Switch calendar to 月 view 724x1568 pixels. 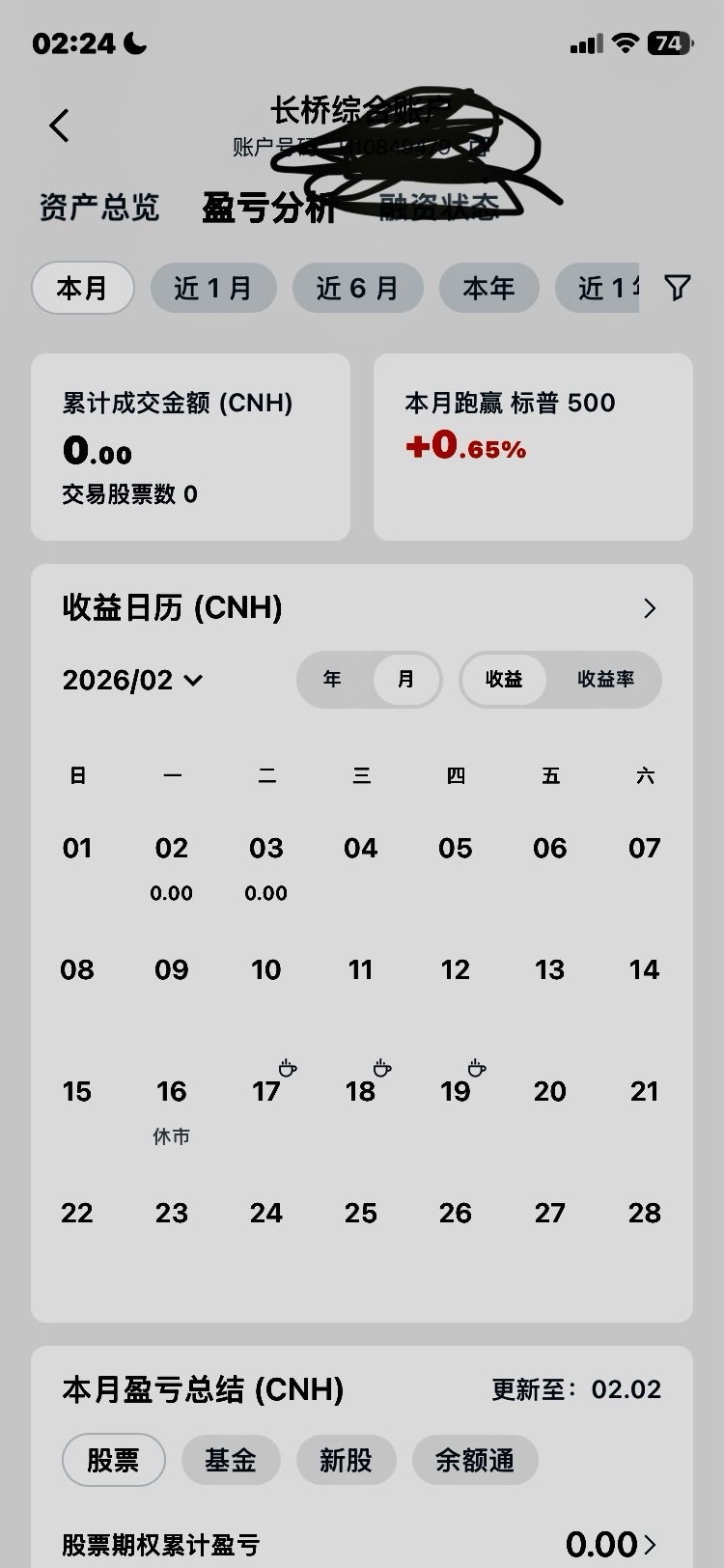coord(406,680)
